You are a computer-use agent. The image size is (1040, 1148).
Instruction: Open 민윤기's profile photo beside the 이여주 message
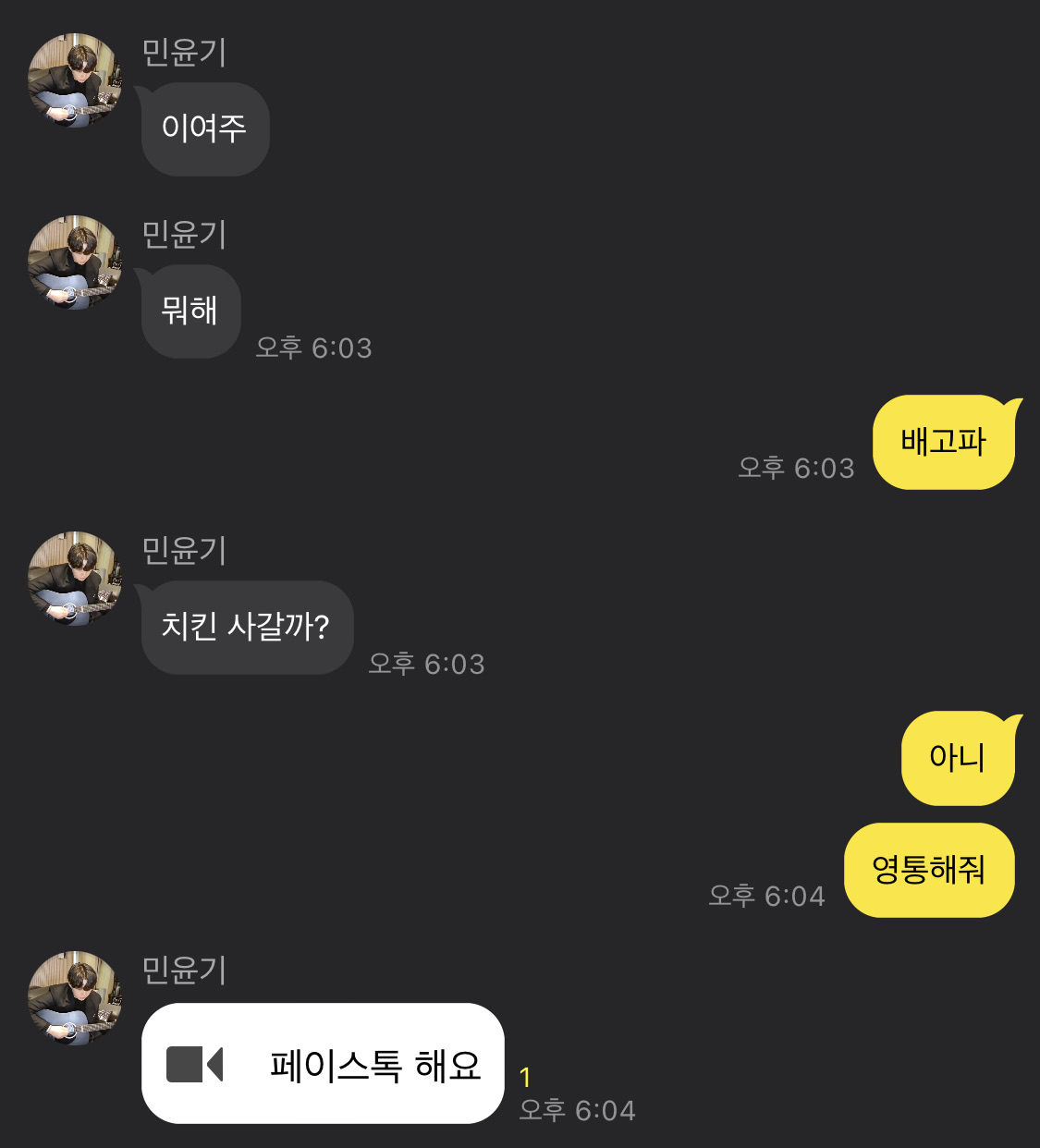[75, 80]
